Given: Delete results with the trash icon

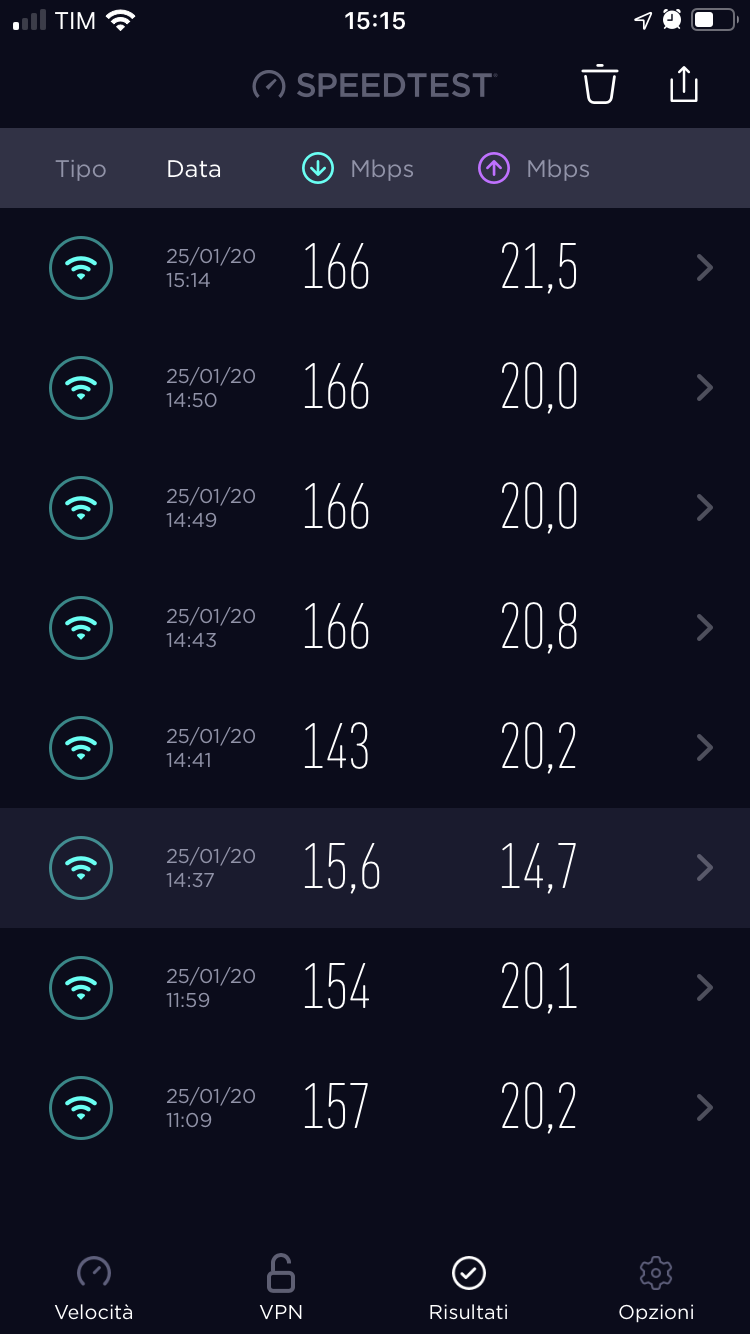Looking at the screenshot, I should (x=600, y=84).
